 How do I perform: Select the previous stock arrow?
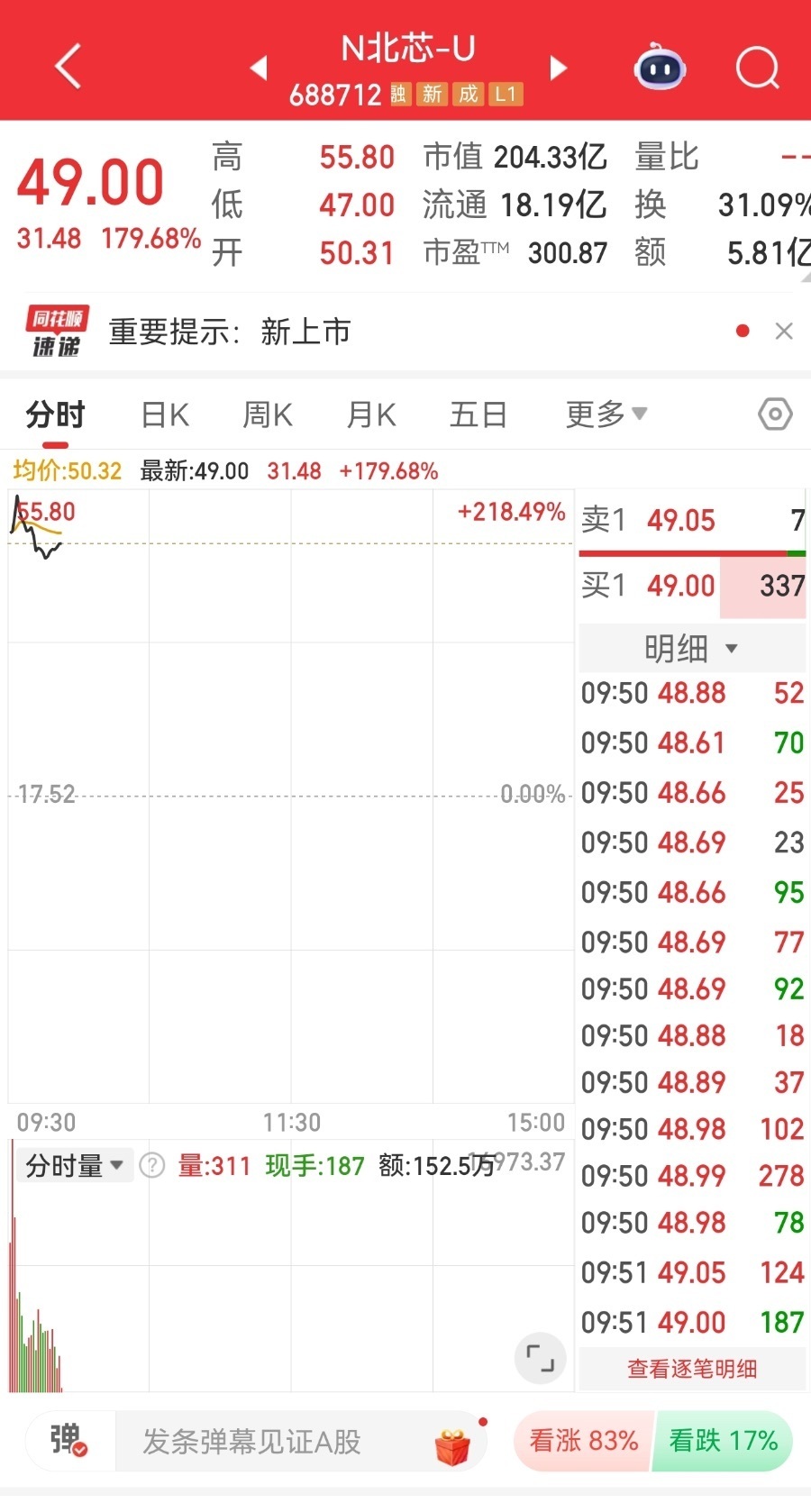[259, 68]
